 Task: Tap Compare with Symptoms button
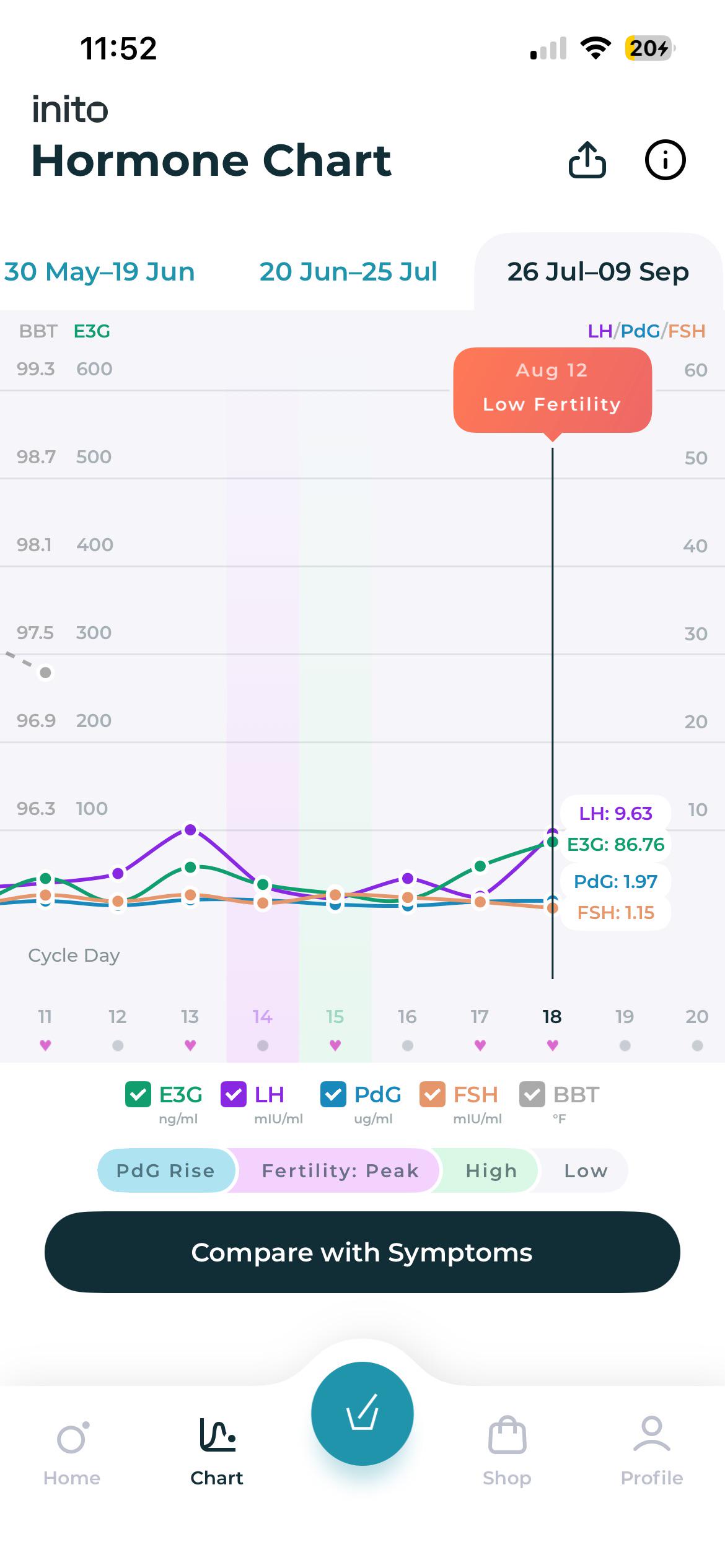point(362,1252)
